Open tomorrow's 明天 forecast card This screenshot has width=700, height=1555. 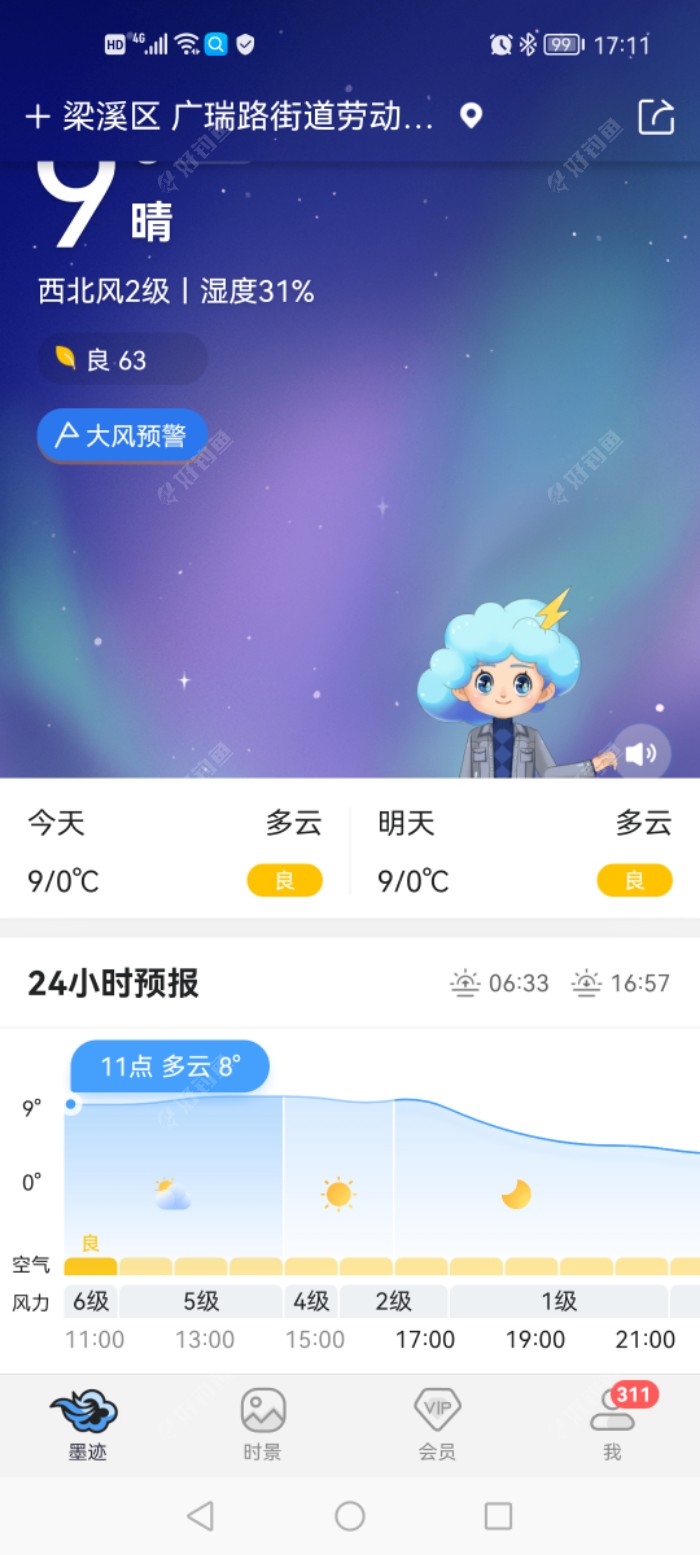[524, 851]
